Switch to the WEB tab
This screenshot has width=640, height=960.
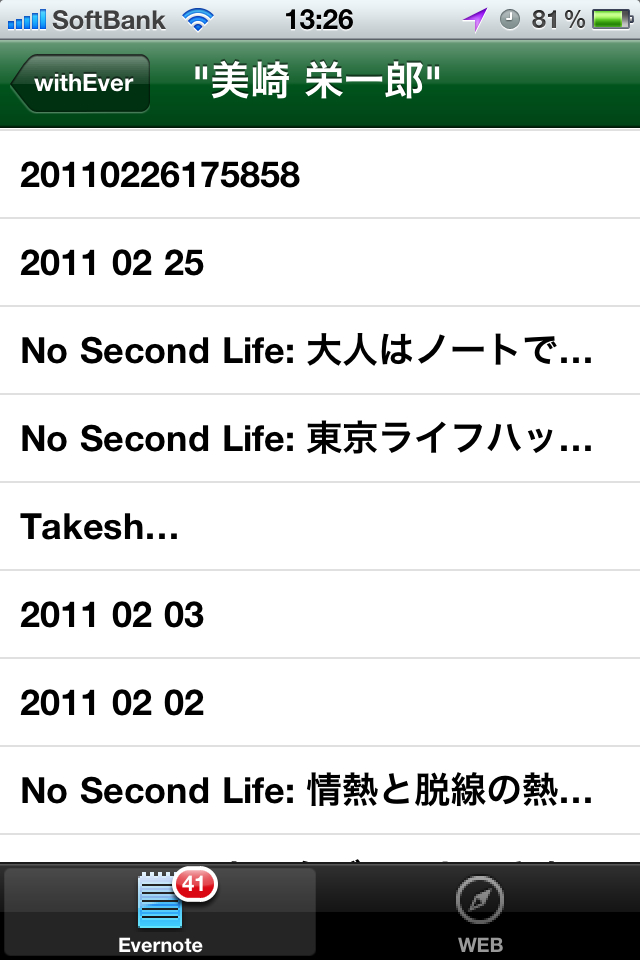tap(480, 912)
